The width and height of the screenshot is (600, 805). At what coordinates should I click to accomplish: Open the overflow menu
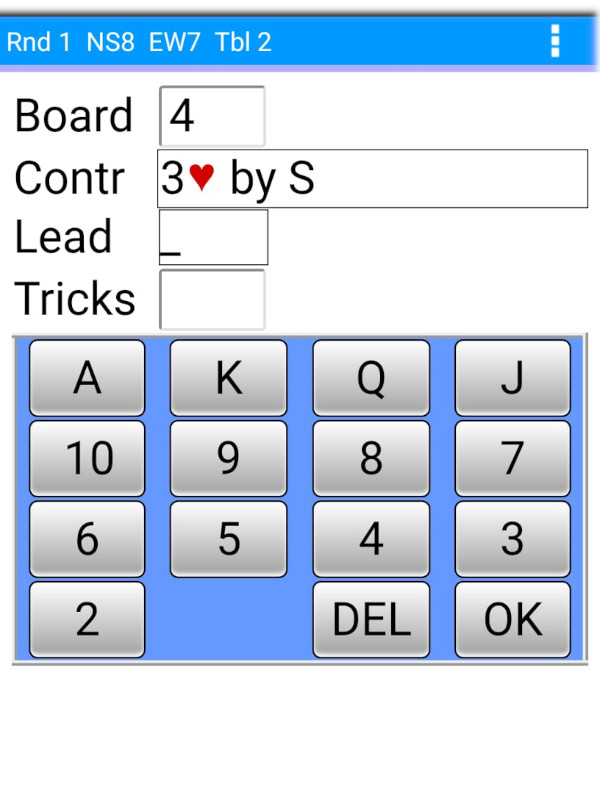(x=555, y=41)
